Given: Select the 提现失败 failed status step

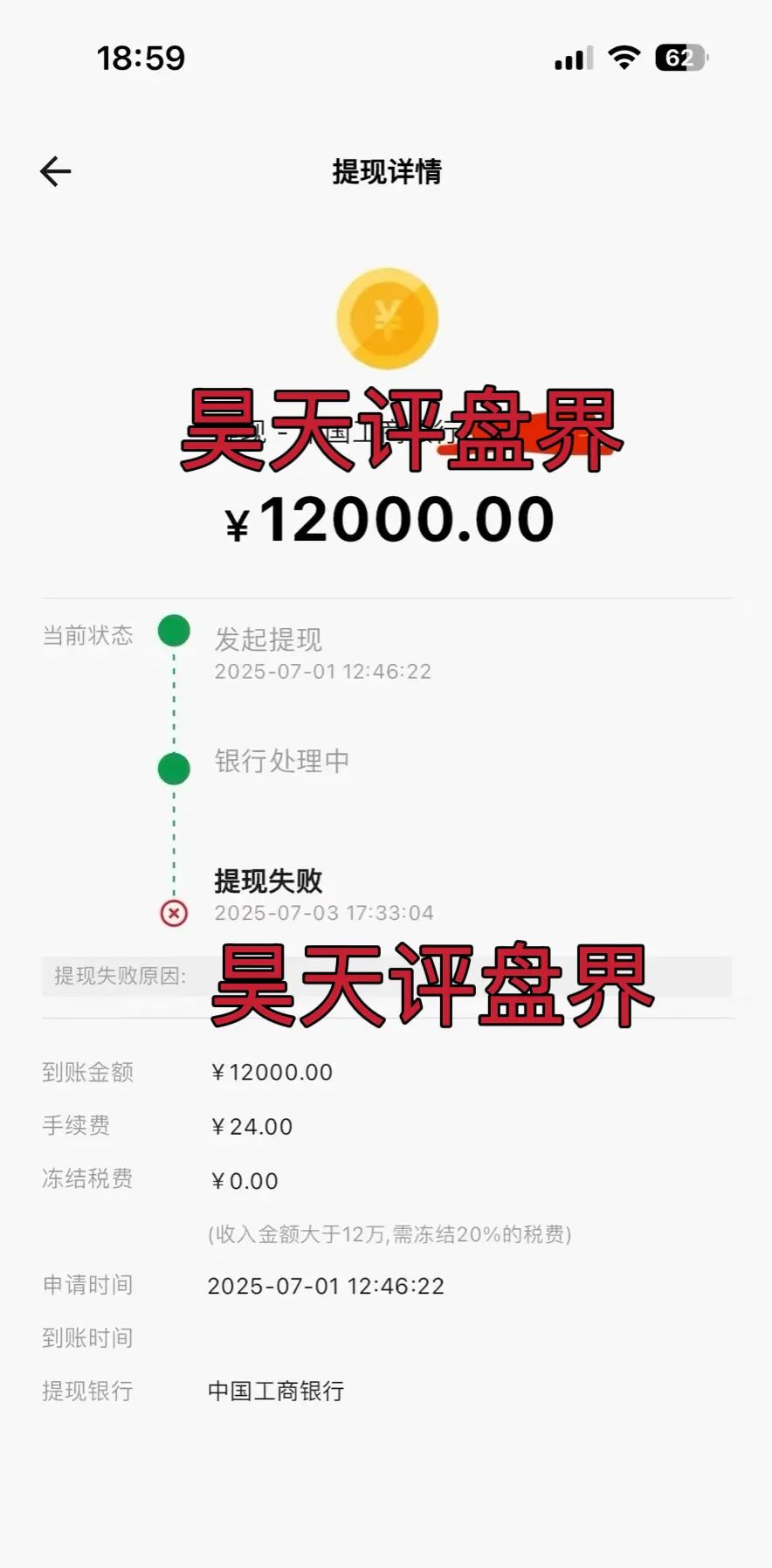Looking at the screenshot, I should pos(268,881).
